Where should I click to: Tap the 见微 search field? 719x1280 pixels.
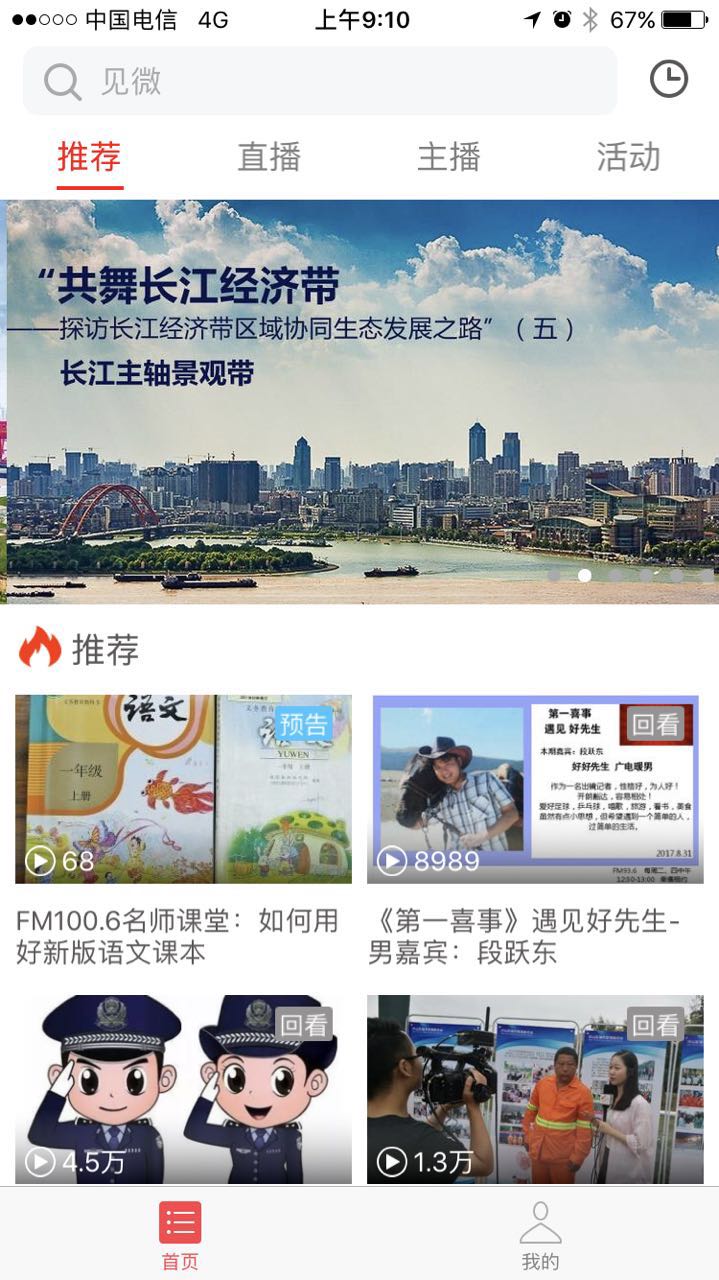pos(320,81)
